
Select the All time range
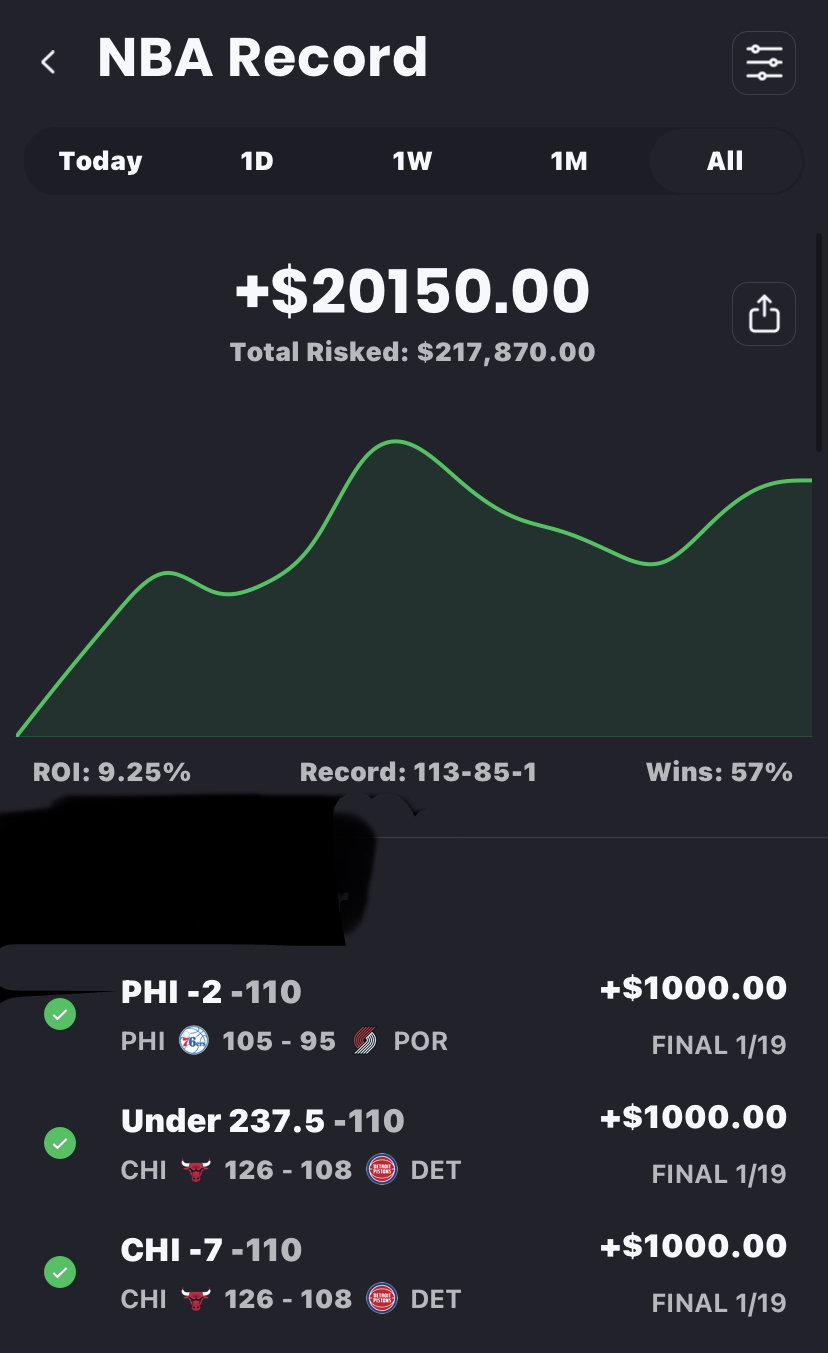(x=725, y=161)
